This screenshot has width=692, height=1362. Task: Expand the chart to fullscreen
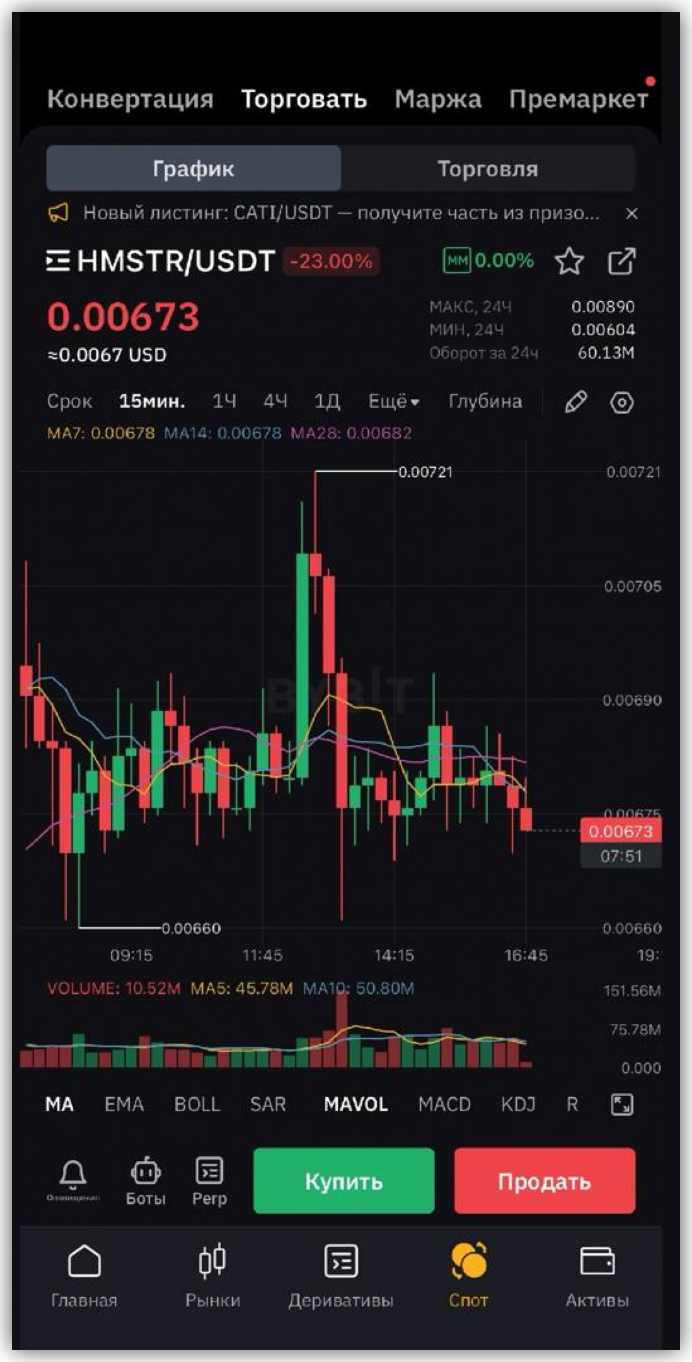(622, 1104)
